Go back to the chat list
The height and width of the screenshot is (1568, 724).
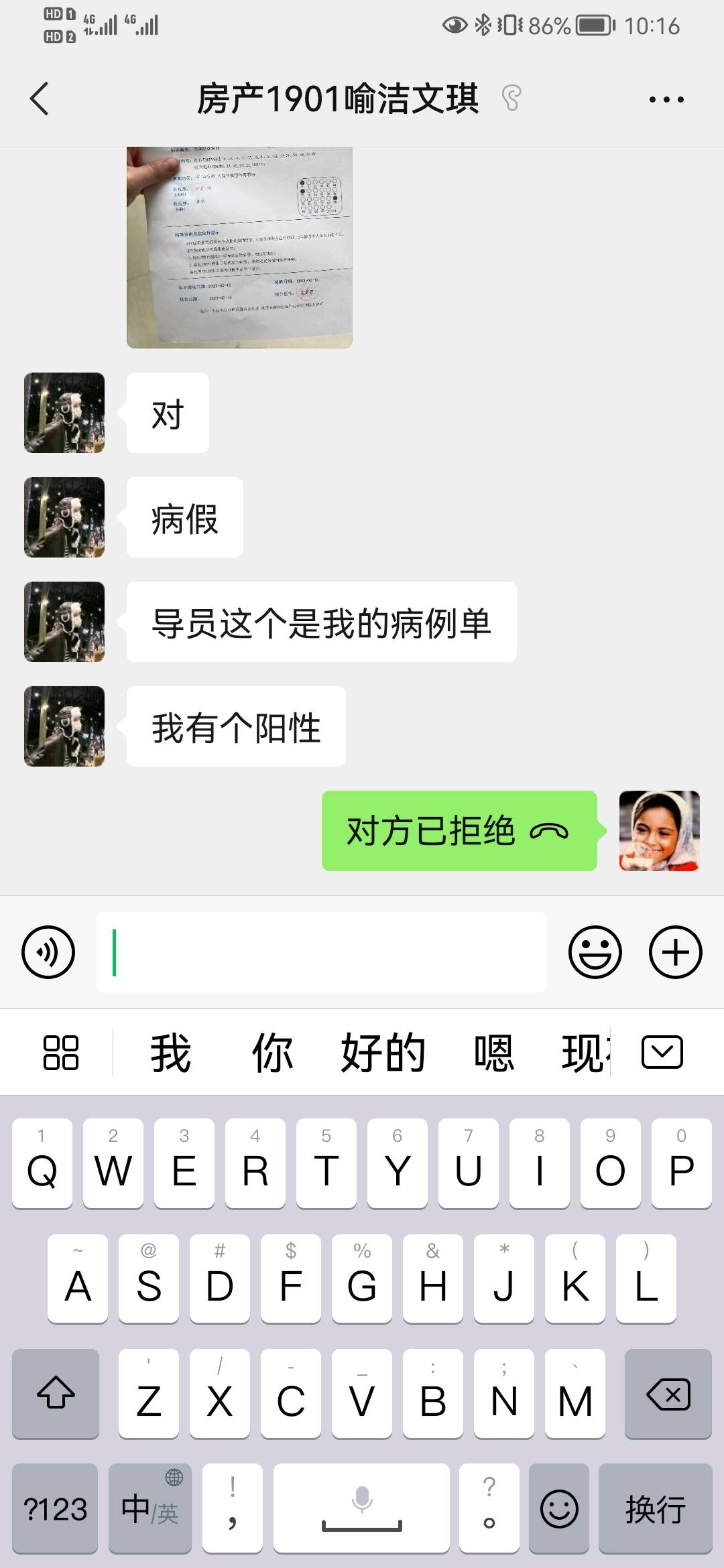40,99
